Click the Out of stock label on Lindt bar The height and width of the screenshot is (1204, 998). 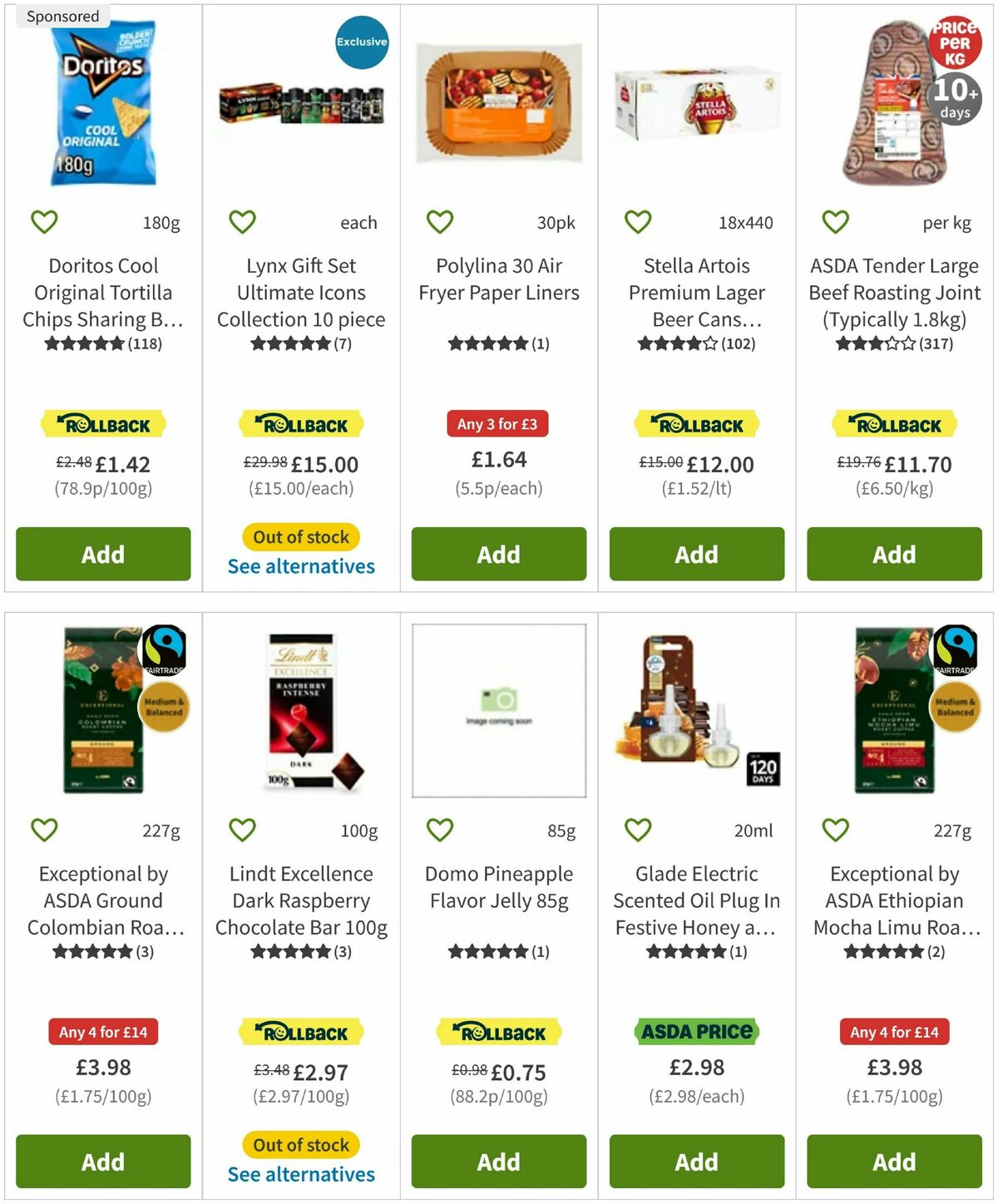[x=301, y=1145]
